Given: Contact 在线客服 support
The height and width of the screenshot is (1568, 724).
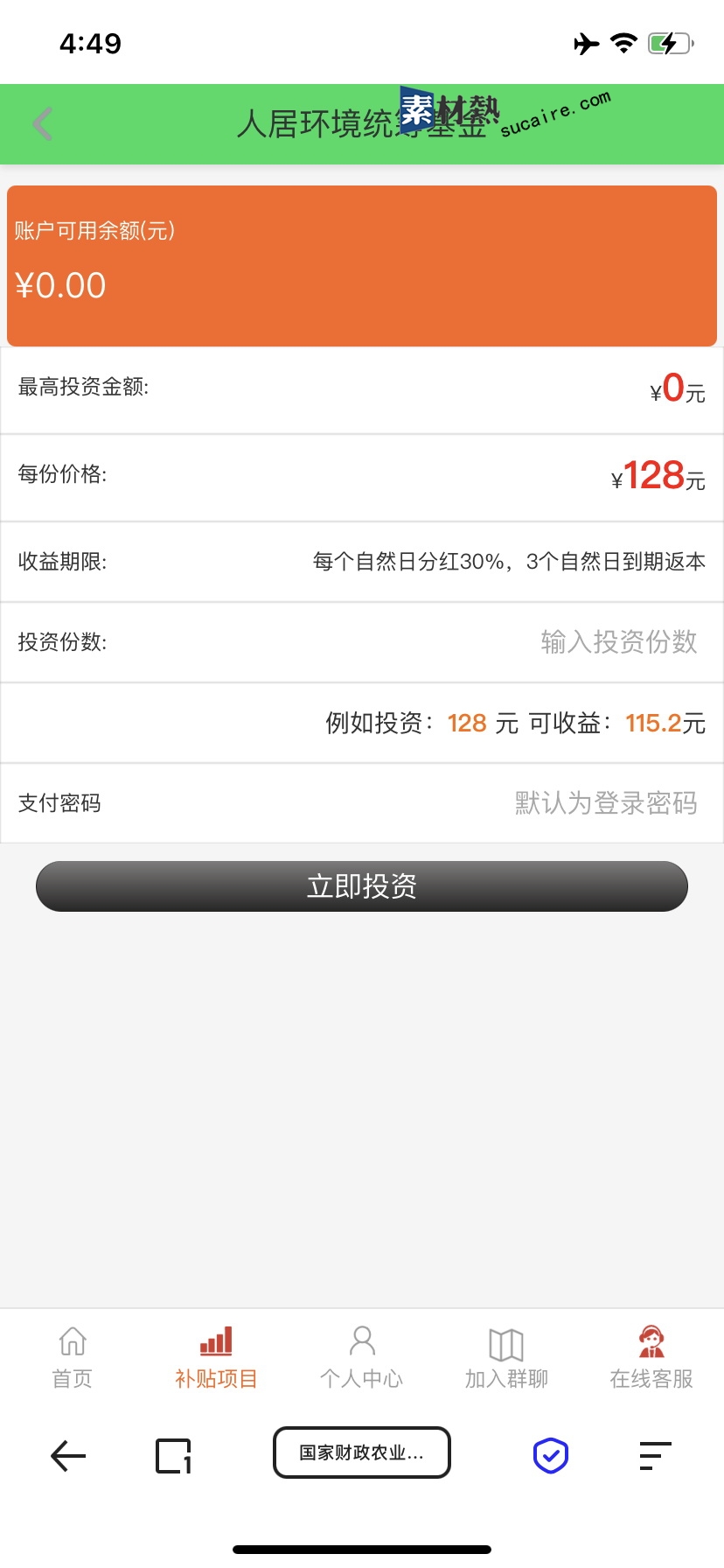Looking at the screenshot, I should pos(651,1358).
